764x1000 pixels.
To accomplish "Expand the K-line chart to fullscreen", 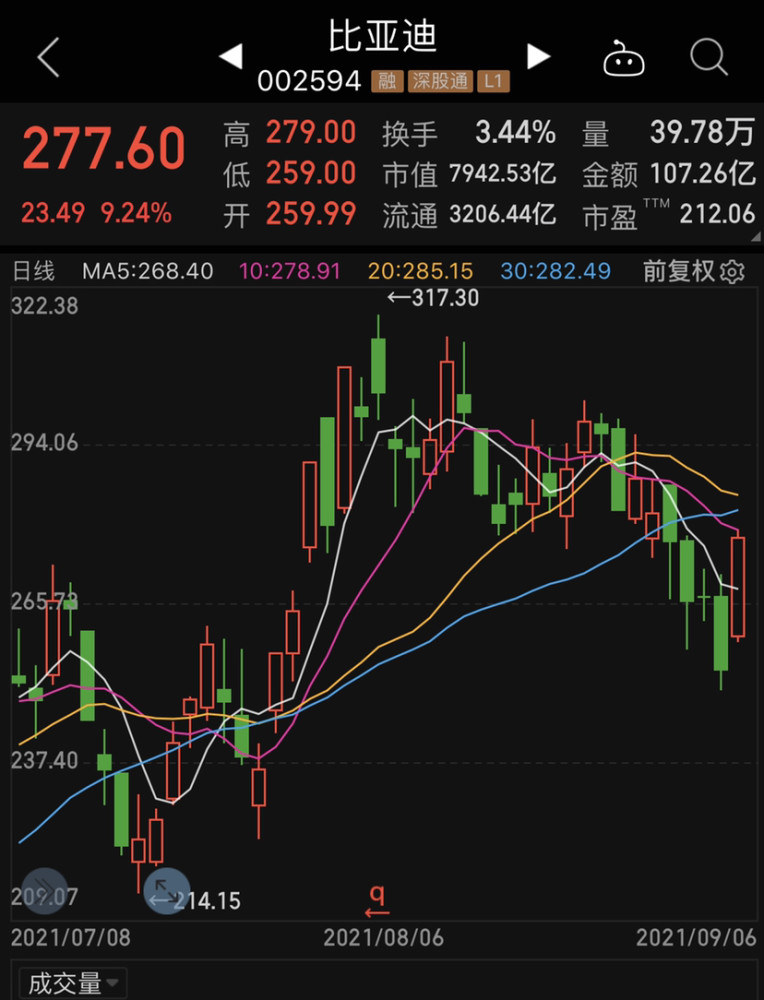I will coord(166,888).
